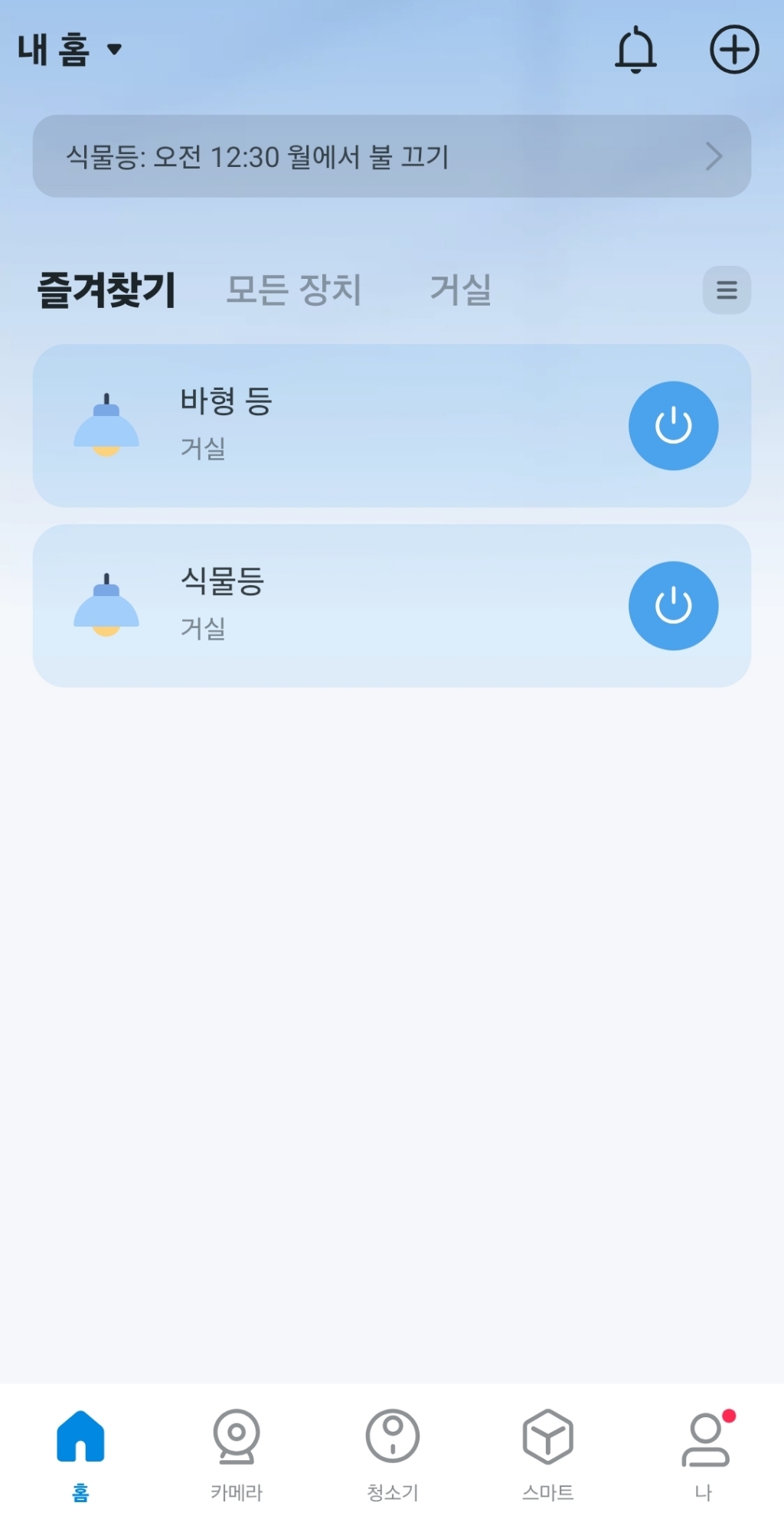Select the 거실 room tab
Screen dimensions: 784x1529
tap(460, 290)
